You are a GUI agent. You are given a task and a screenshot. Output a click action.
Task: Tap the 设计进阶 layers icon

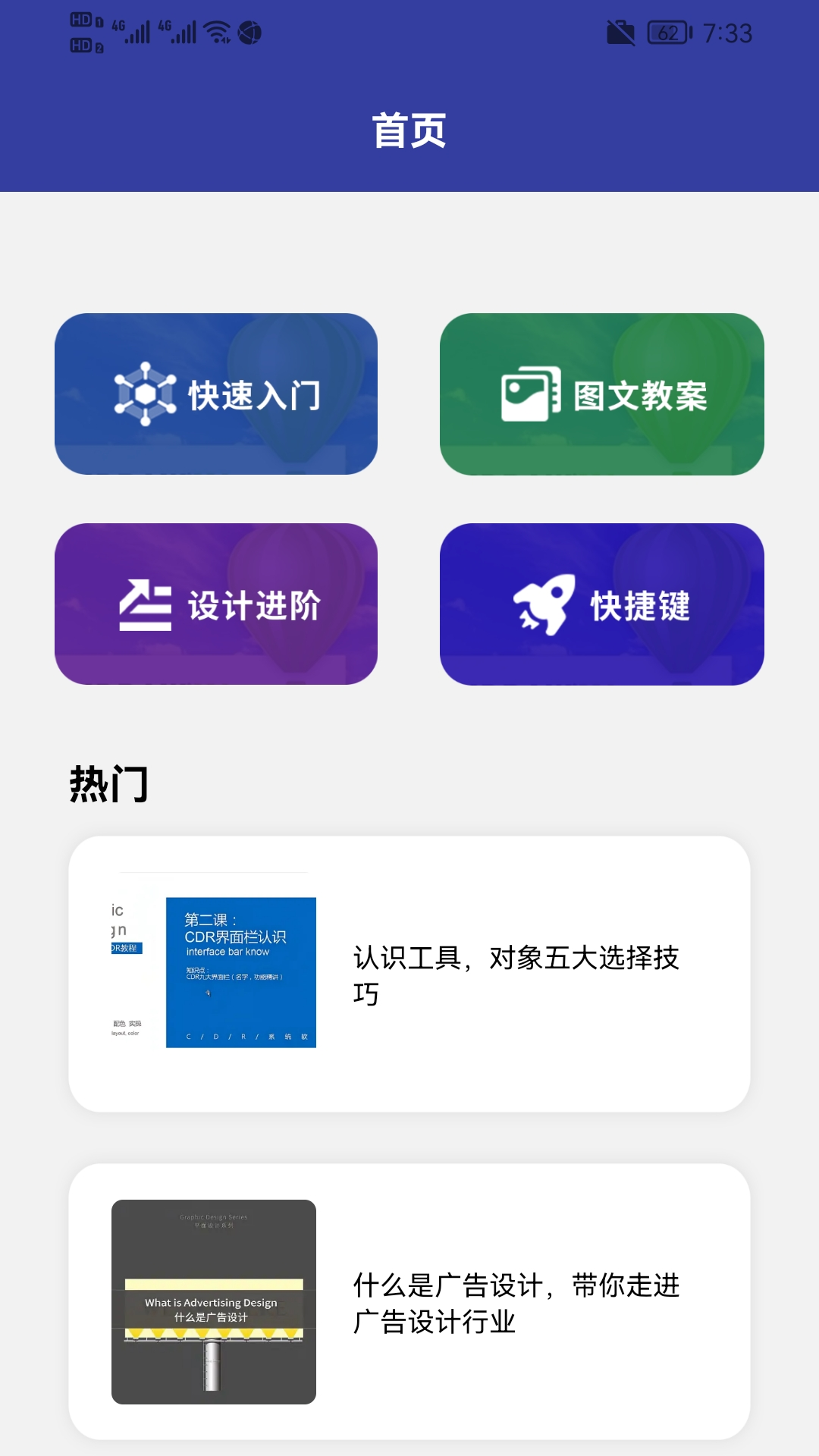click(x=144, y=604)
